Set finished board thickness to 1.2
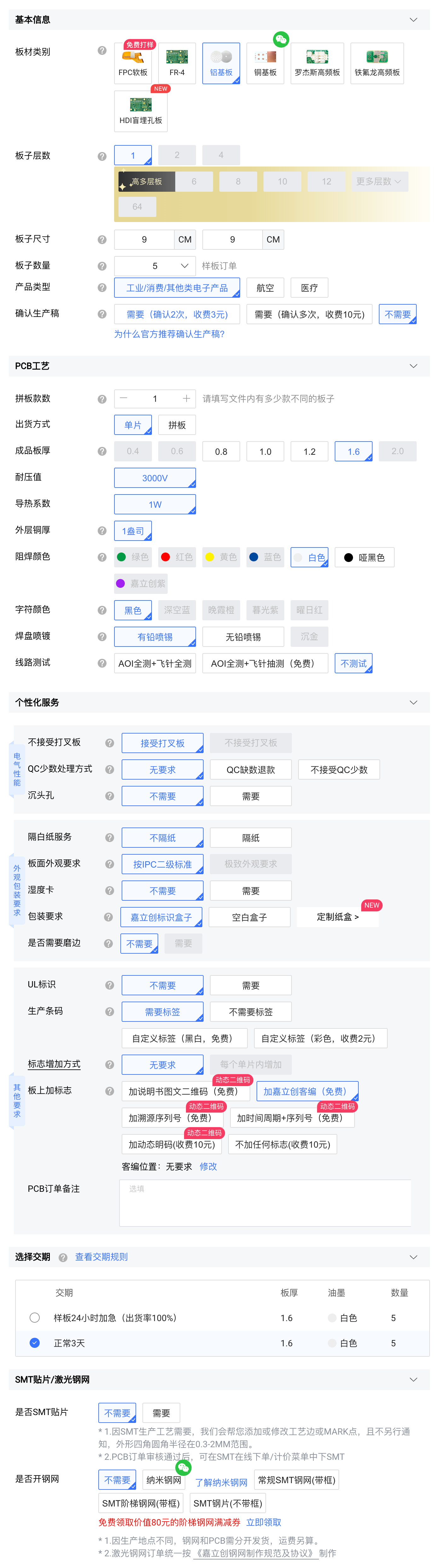Viewport: 440px width, 1568px height. coord(309,452)
